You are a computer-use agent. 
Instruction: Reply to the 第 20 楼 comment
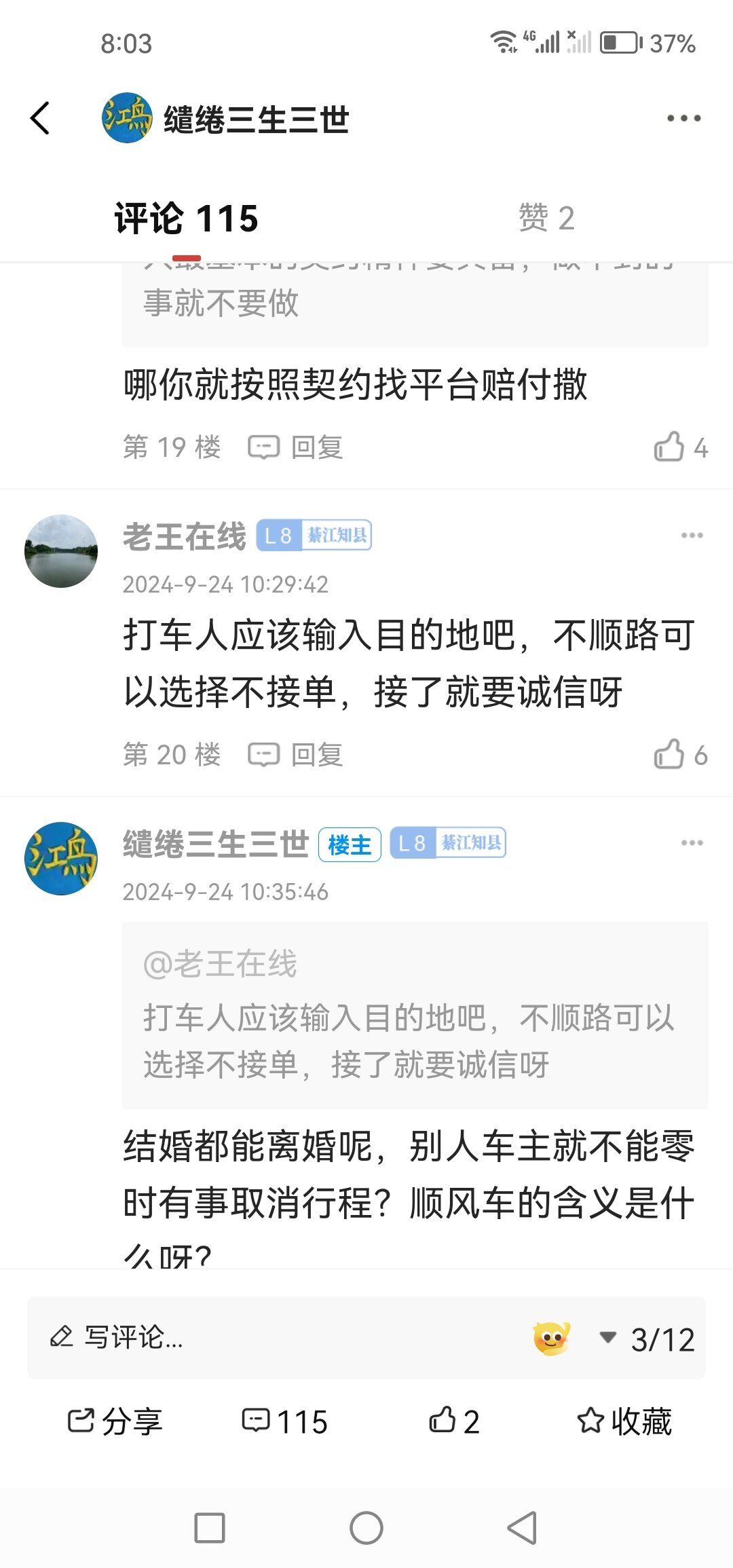coord(296,754)
